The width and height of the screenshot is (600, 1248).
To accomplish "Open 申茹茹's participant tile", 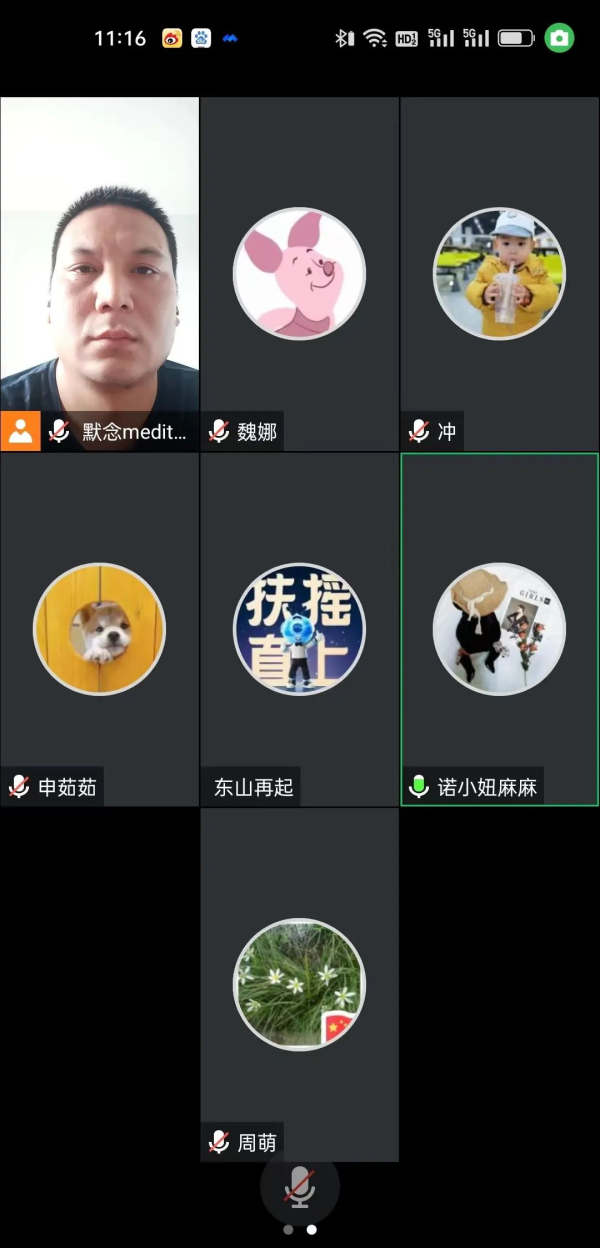I will [99, 629].
